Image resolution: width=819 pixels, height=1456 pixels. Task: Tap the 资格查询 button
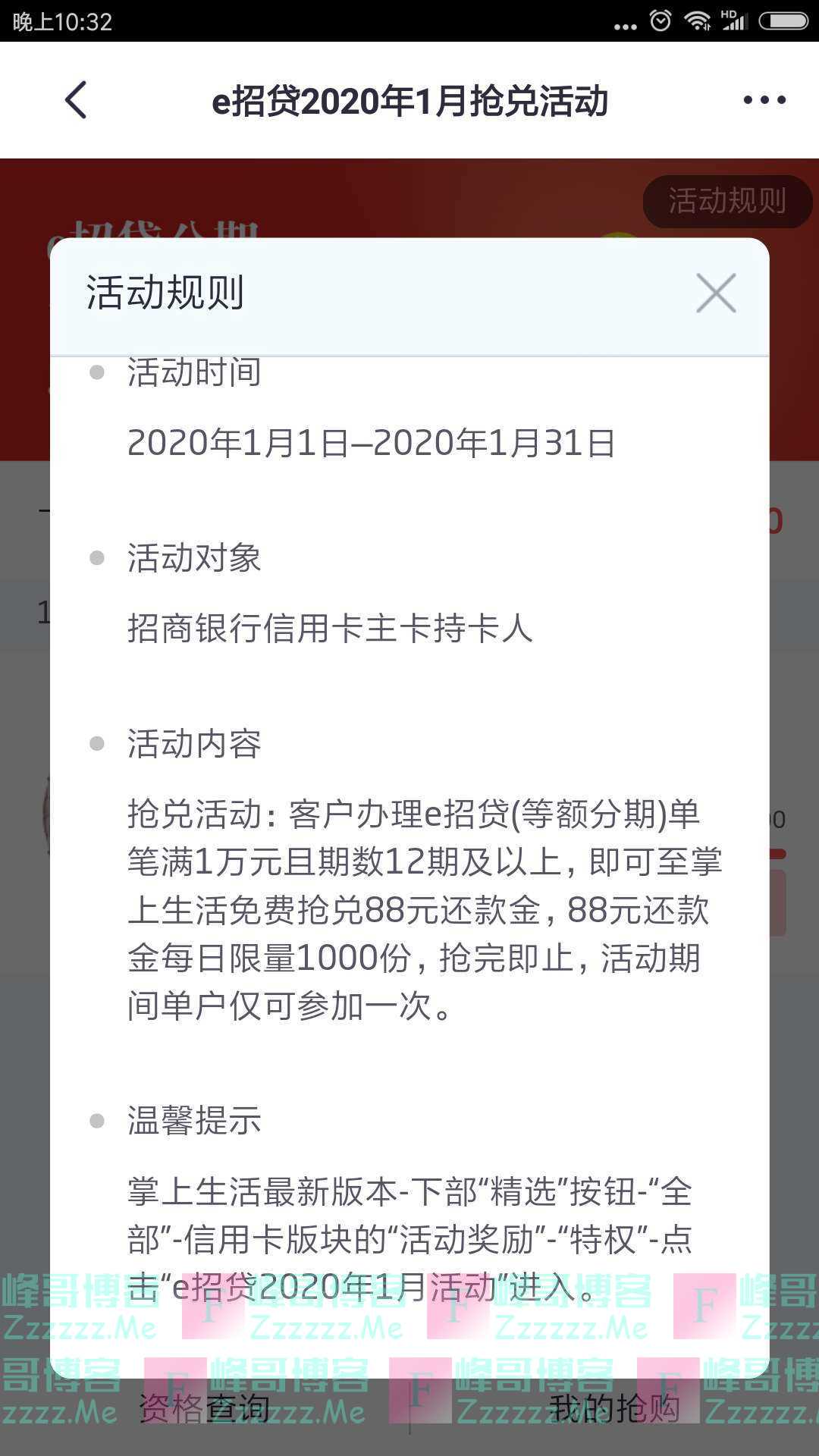pos(205,1409)
